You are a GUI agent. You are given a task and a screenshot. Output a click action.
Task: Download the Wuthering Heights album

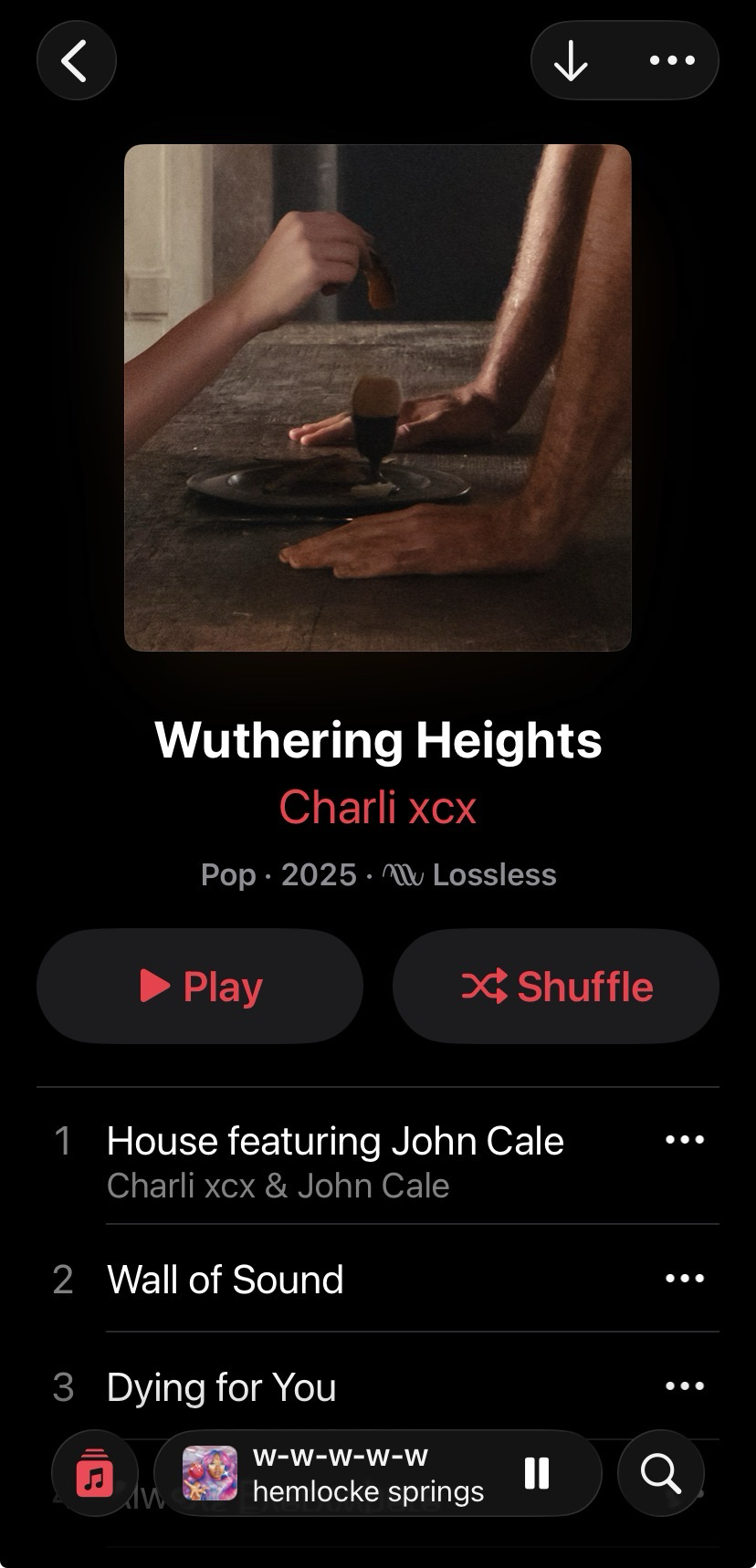click(572, 61)
